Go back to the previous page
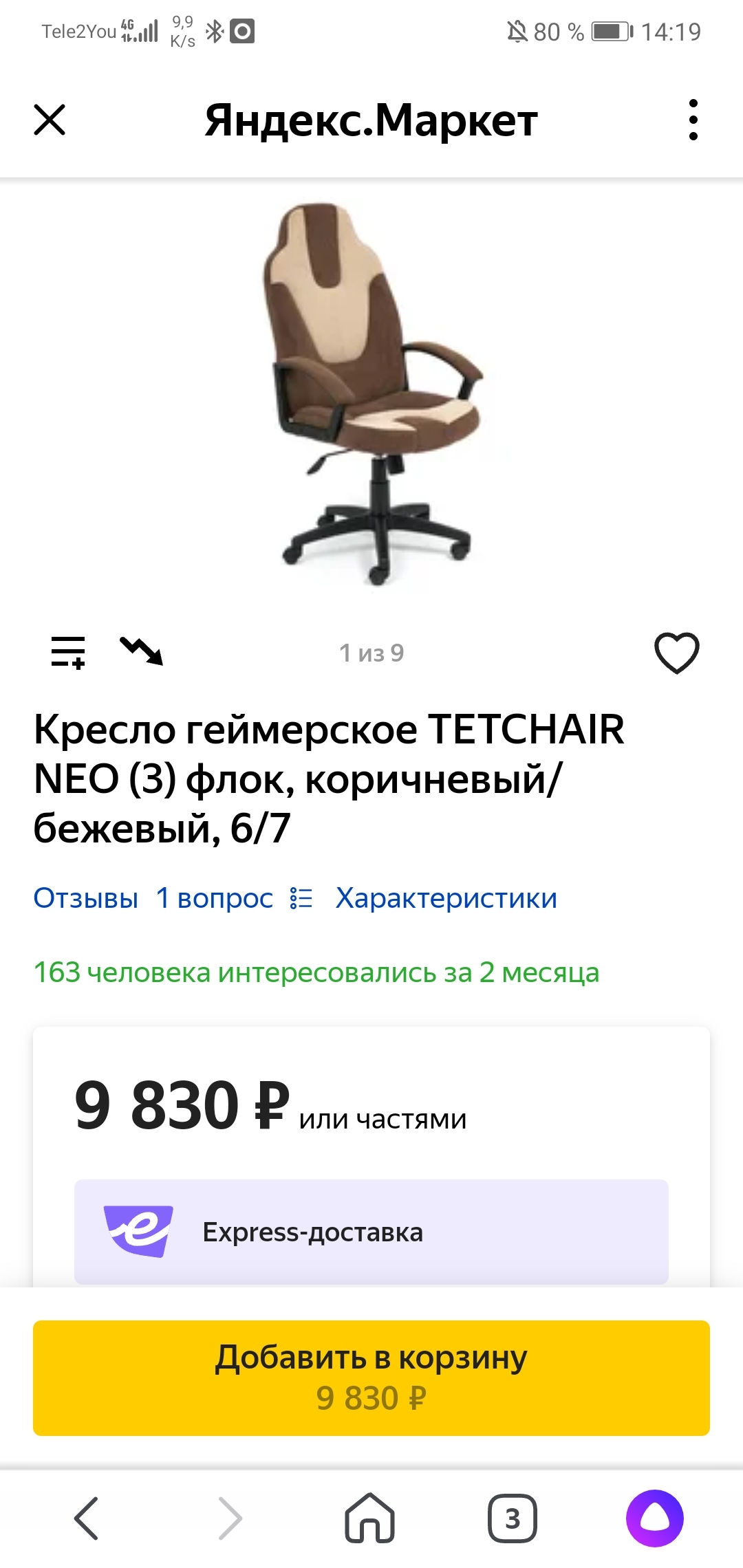The width and height of the screenshot is (743, 1568). pyautogui.click(x=87, y=1518)
